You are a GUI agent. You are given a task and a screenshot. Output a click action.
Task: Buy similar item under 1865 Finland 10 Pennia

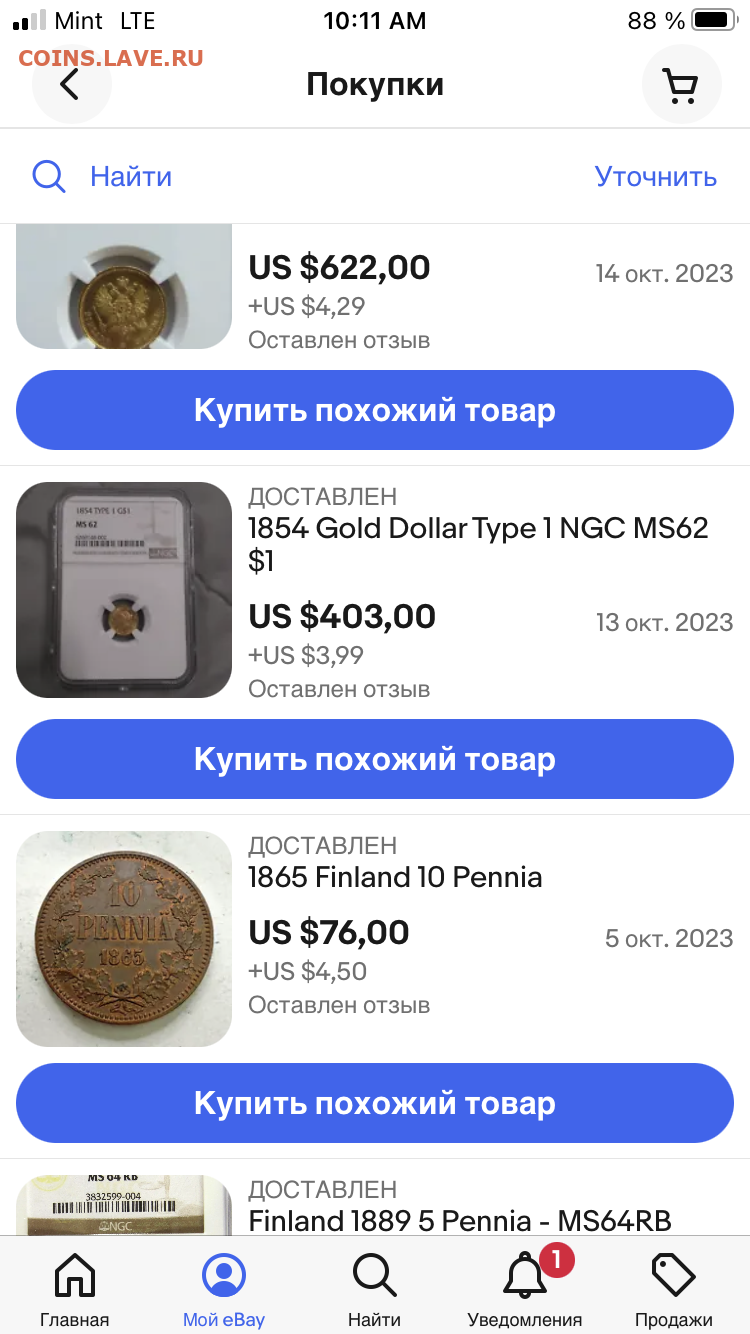(375, 1103)
